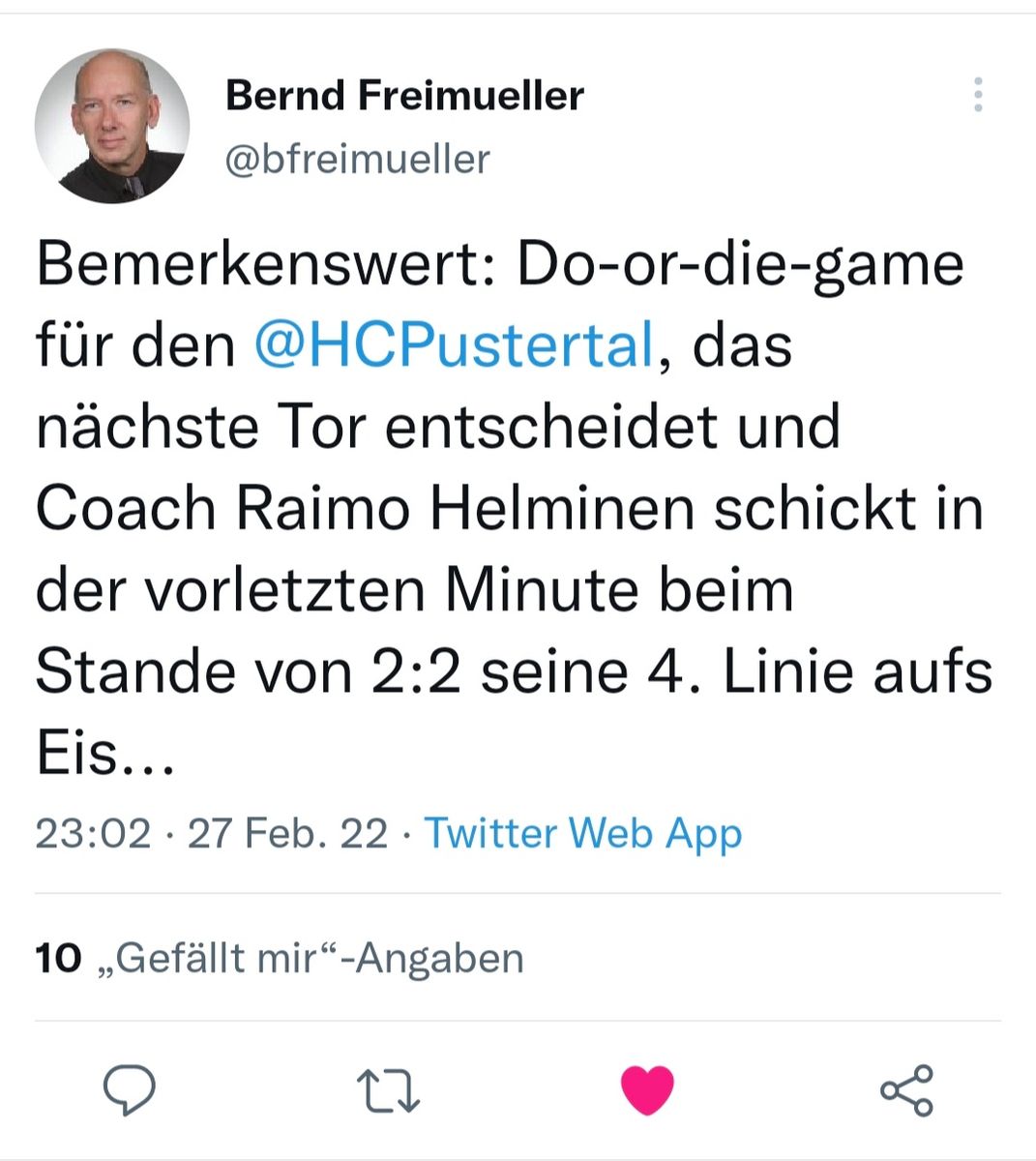Reply to the tweet with comment icon
This screenshot has width=1036, height=1161.
click(x=130, y=1089)
